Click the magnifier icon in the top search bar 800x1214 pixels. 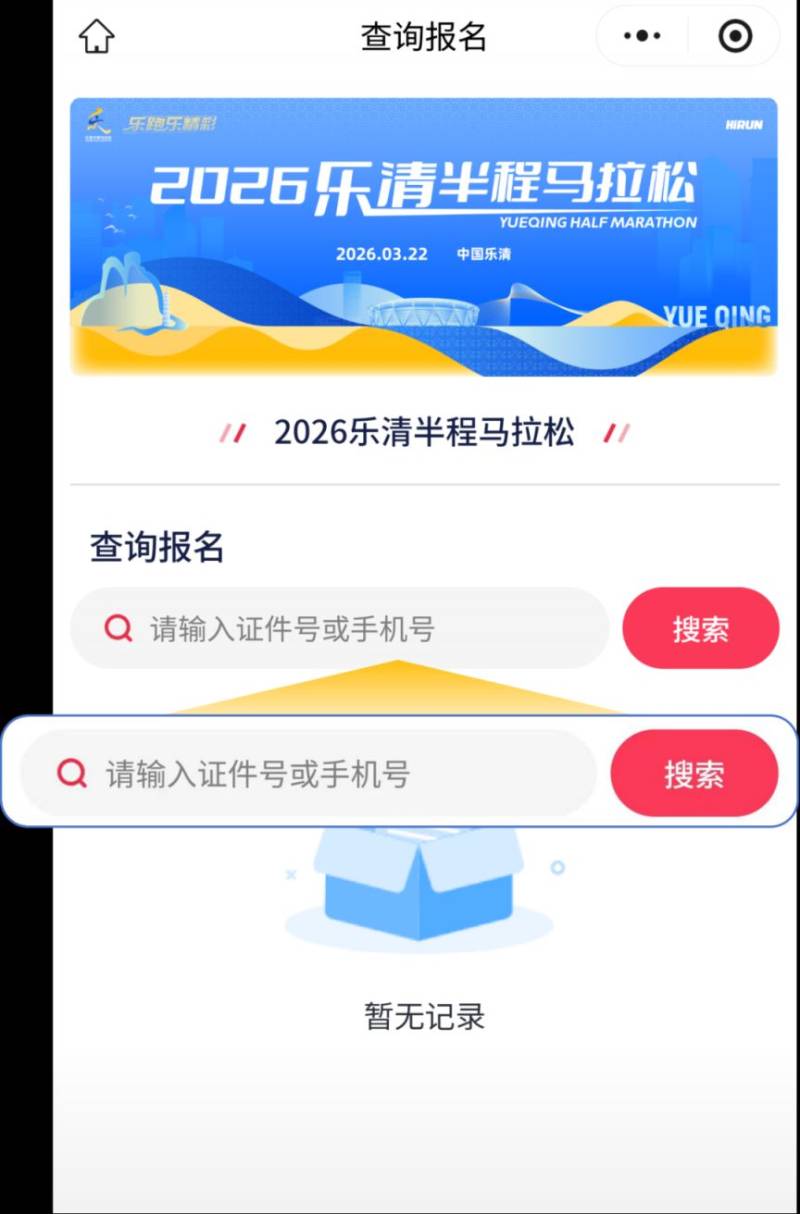coord(117,628)
